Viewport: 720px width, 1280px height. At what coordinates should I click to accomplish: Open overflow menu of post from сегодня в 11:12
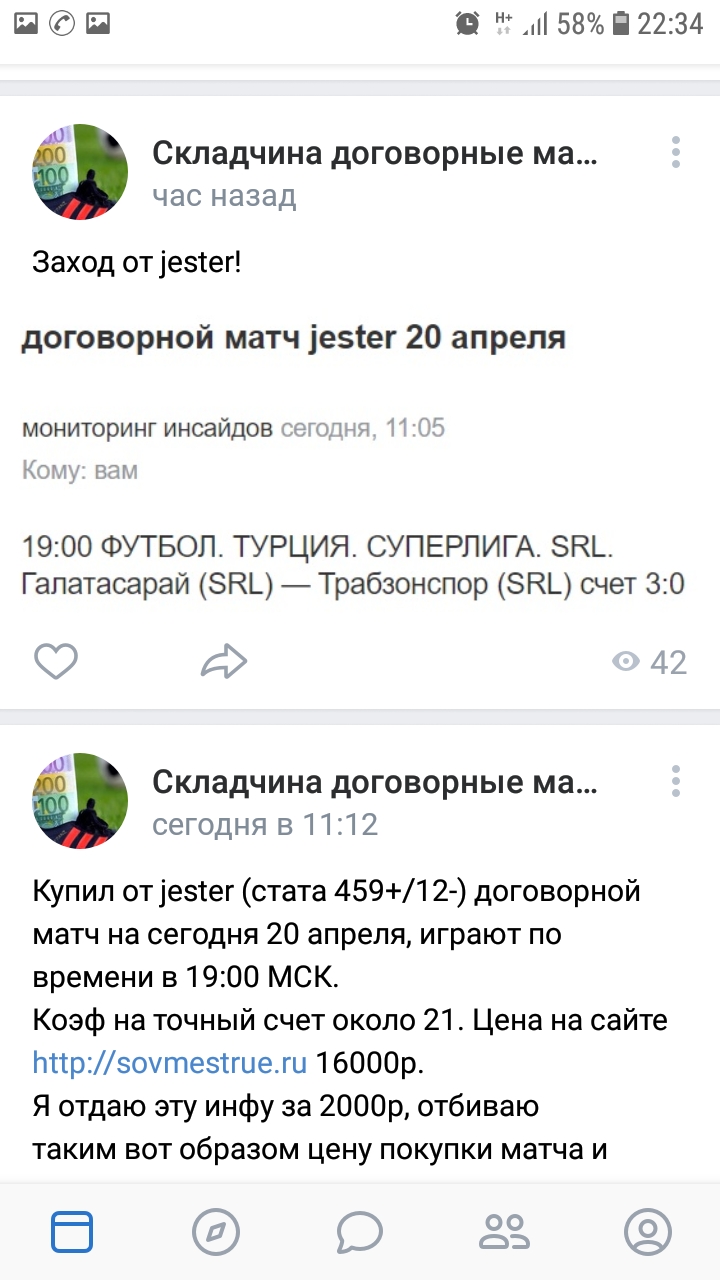point(676,782)
